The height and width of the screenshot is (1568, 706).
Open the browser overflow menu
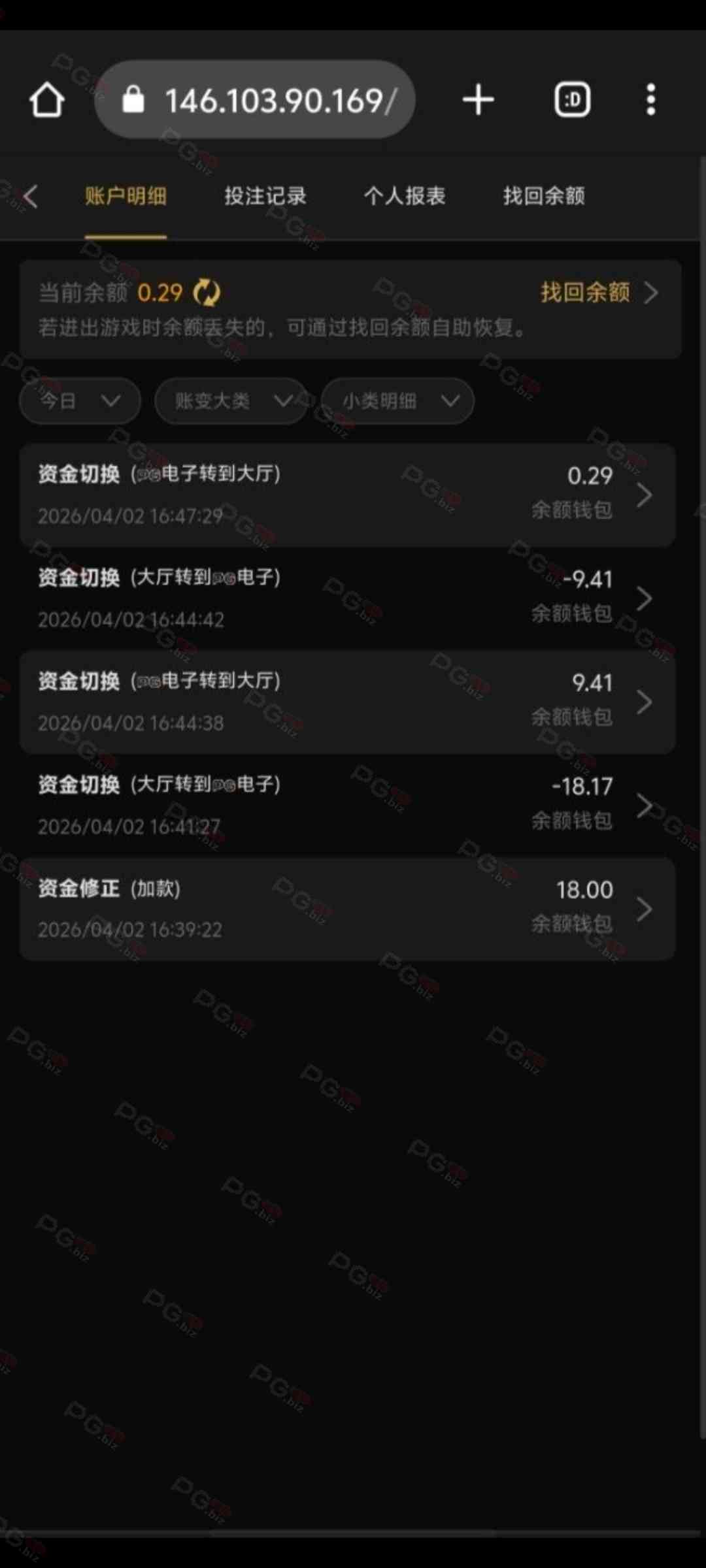tap(650, 100)
